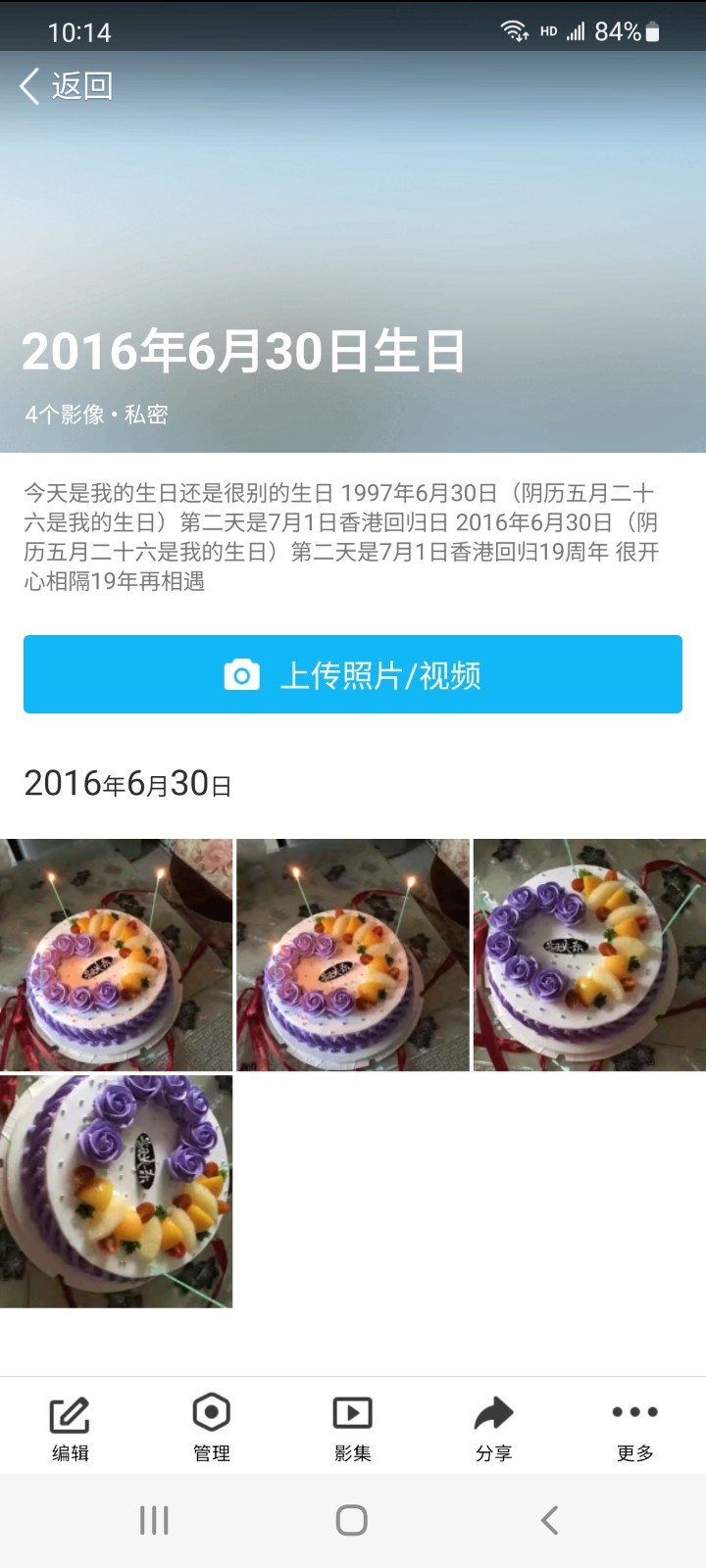The width and height of the screenshot is (706, 1568).
Task: Tap the Wi-Fi status icon
Action: tap(514, 29)
